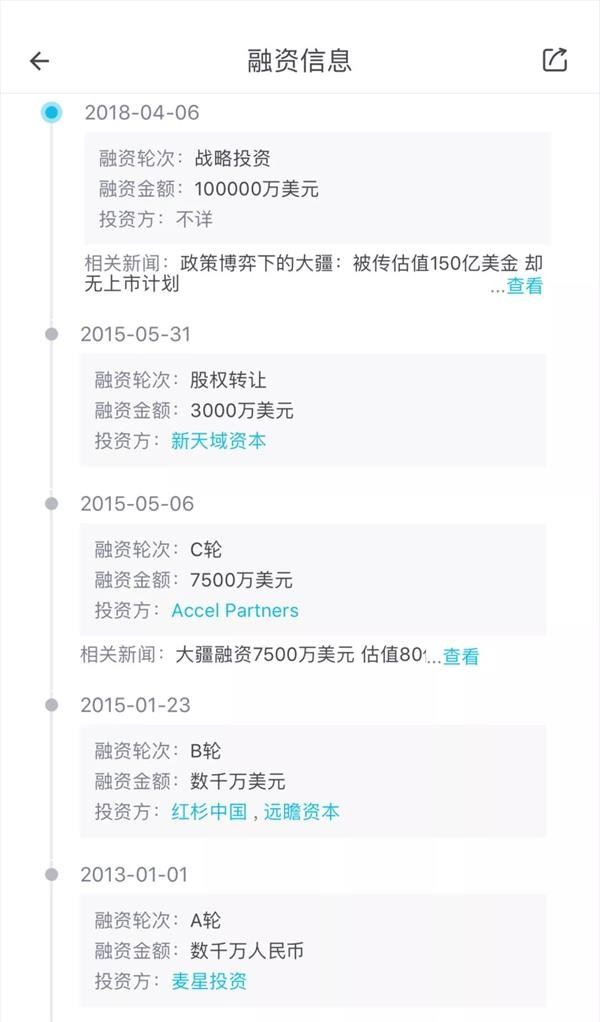Screen dimensions: 600x1022
Task: Go back from the 融资信息 page
Action: click(40, 61)
